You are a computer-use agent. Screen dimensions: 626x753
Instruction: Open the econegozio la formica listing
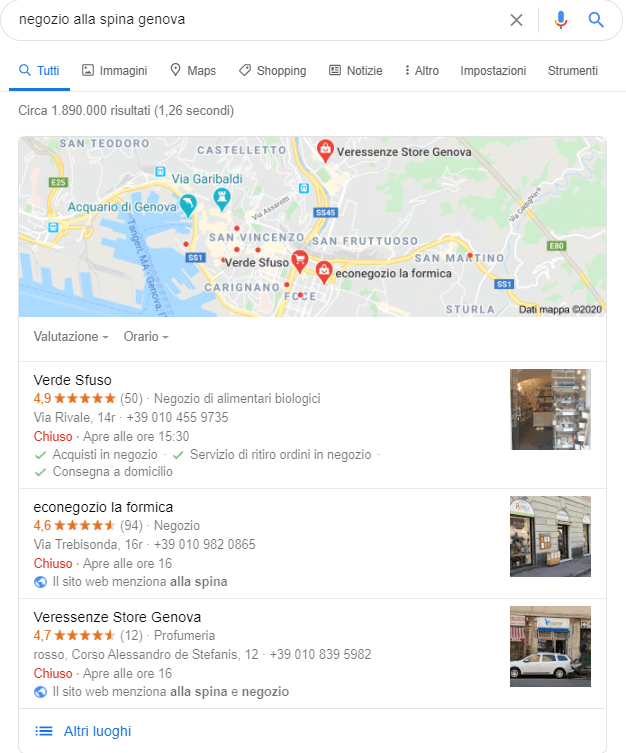[103, 507]
